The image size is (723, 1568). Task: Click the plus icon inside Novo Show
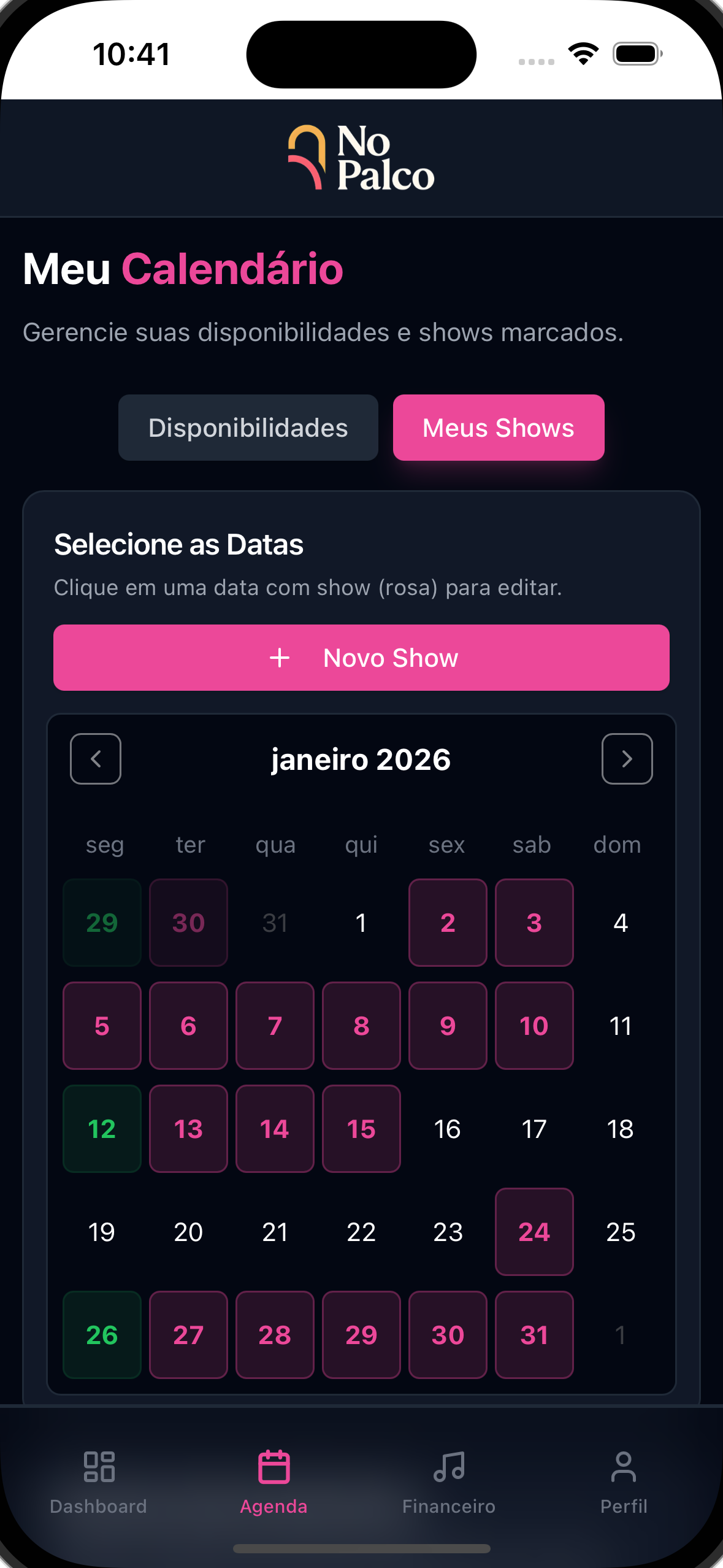pyautogui.click(x=280, y=657)
